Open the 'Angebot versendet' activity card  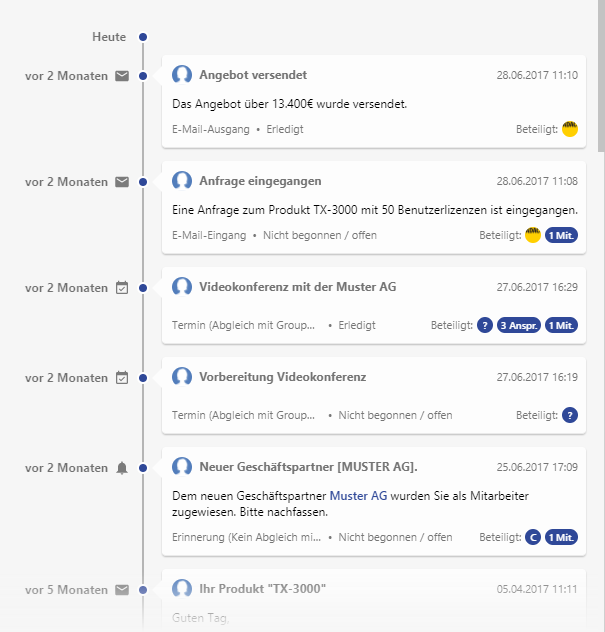pos(253,75)
